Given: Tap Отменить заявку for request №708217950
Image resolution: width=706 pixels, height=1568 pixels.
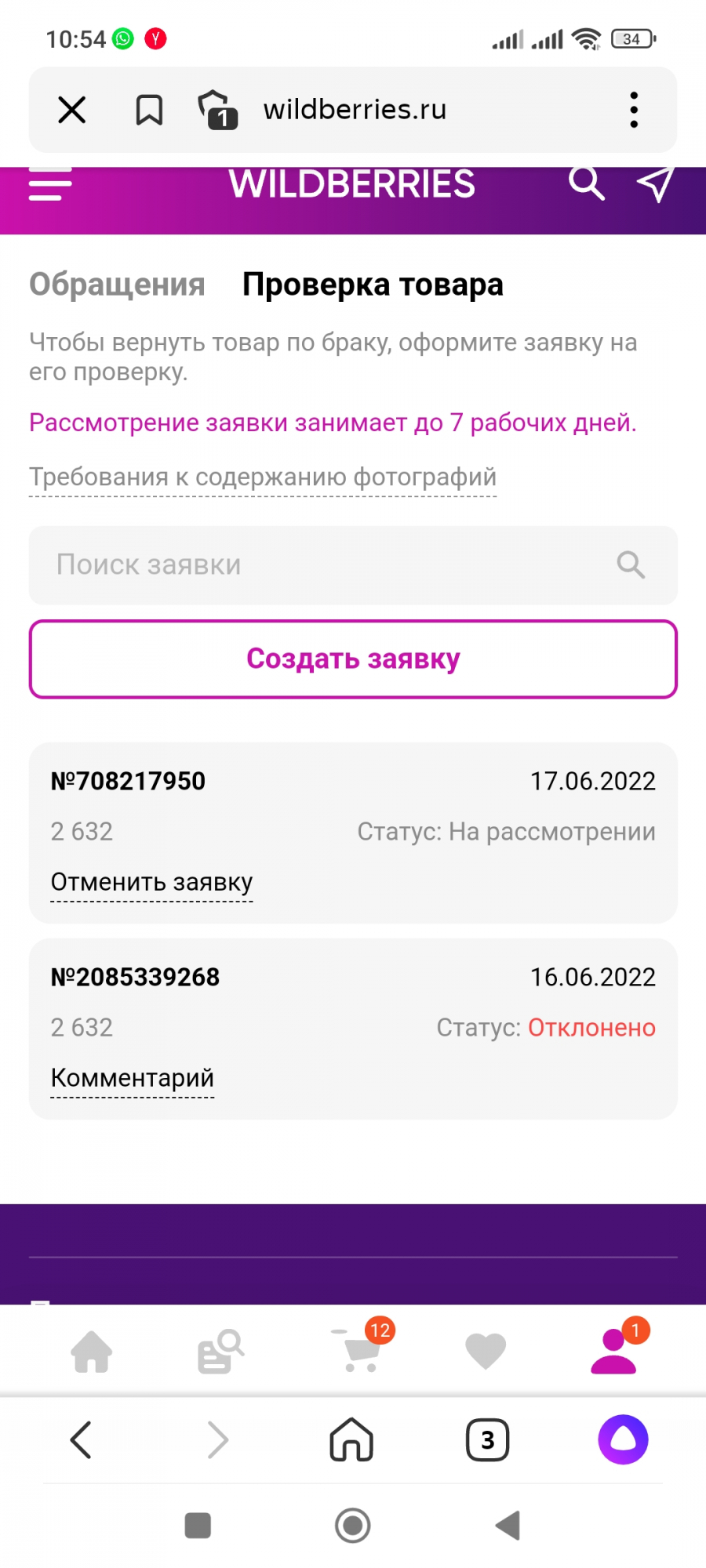Looking at the screenshot, I should point(151,883).
